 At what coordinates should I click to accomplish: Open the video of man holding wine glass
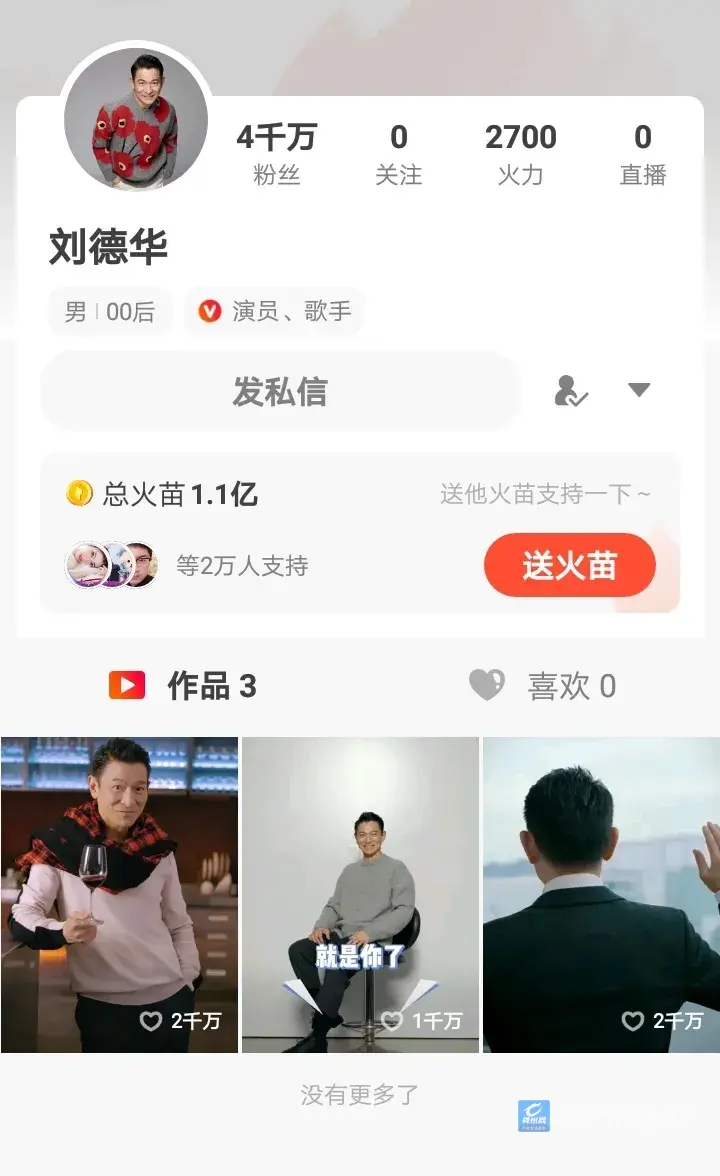click(119, 894)
